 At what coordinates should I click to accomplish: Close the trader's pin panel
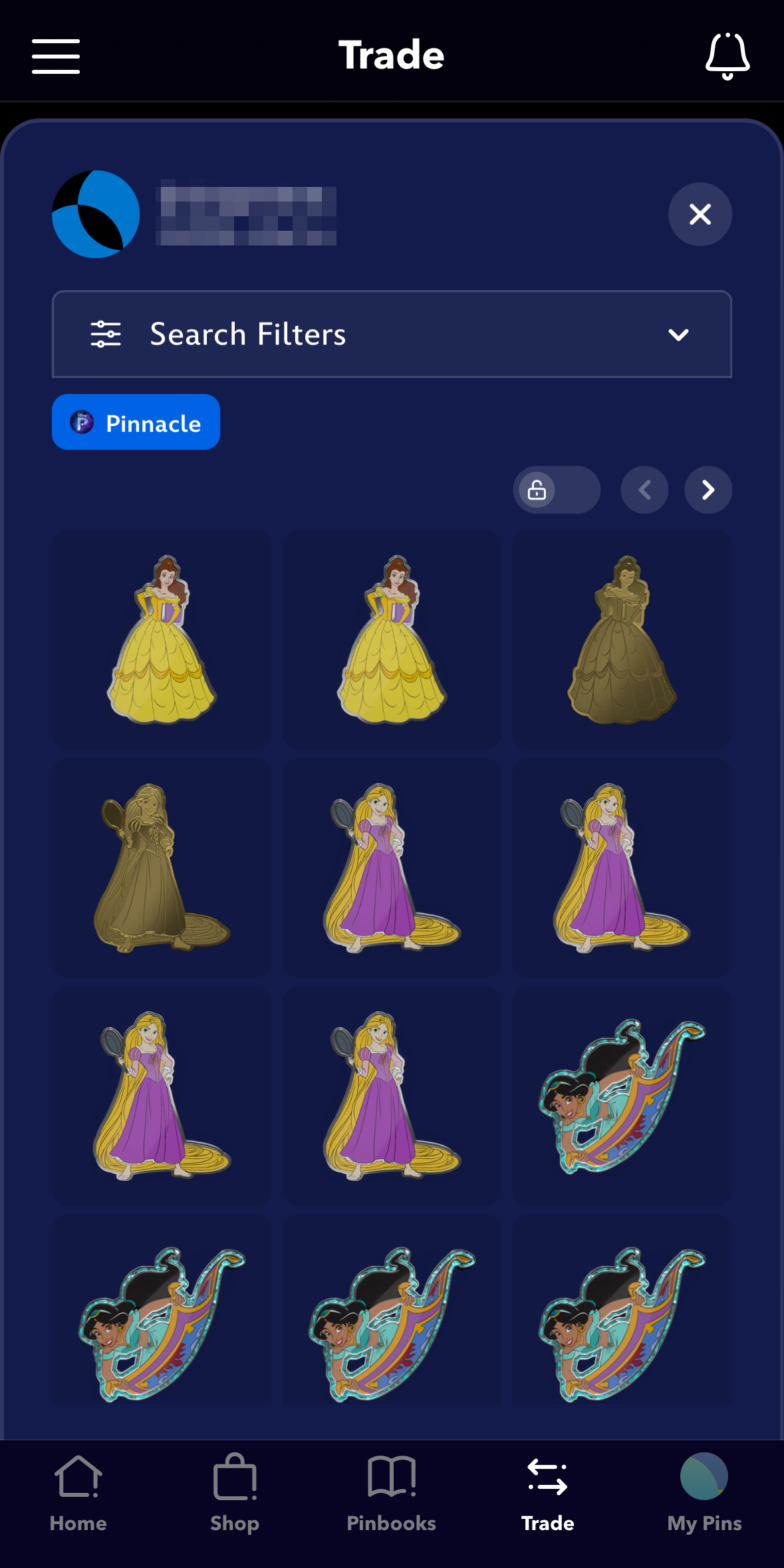pyautogui.click(x=700, y=214)
